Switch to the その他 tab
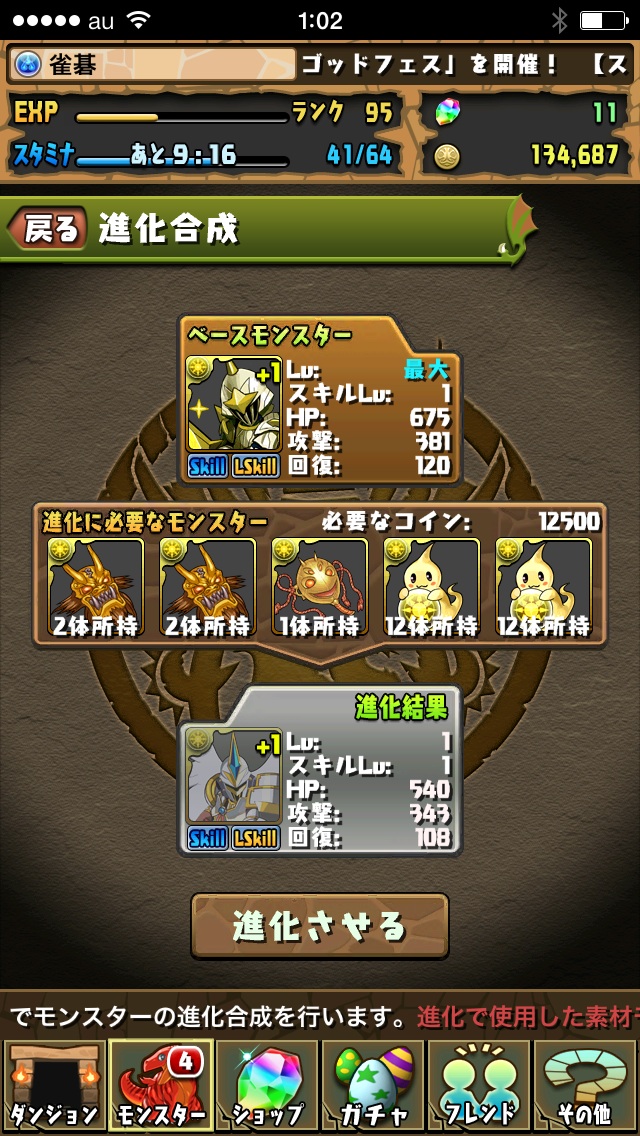Screen dimensions: 640x1136 click(x=585, y=1084)
